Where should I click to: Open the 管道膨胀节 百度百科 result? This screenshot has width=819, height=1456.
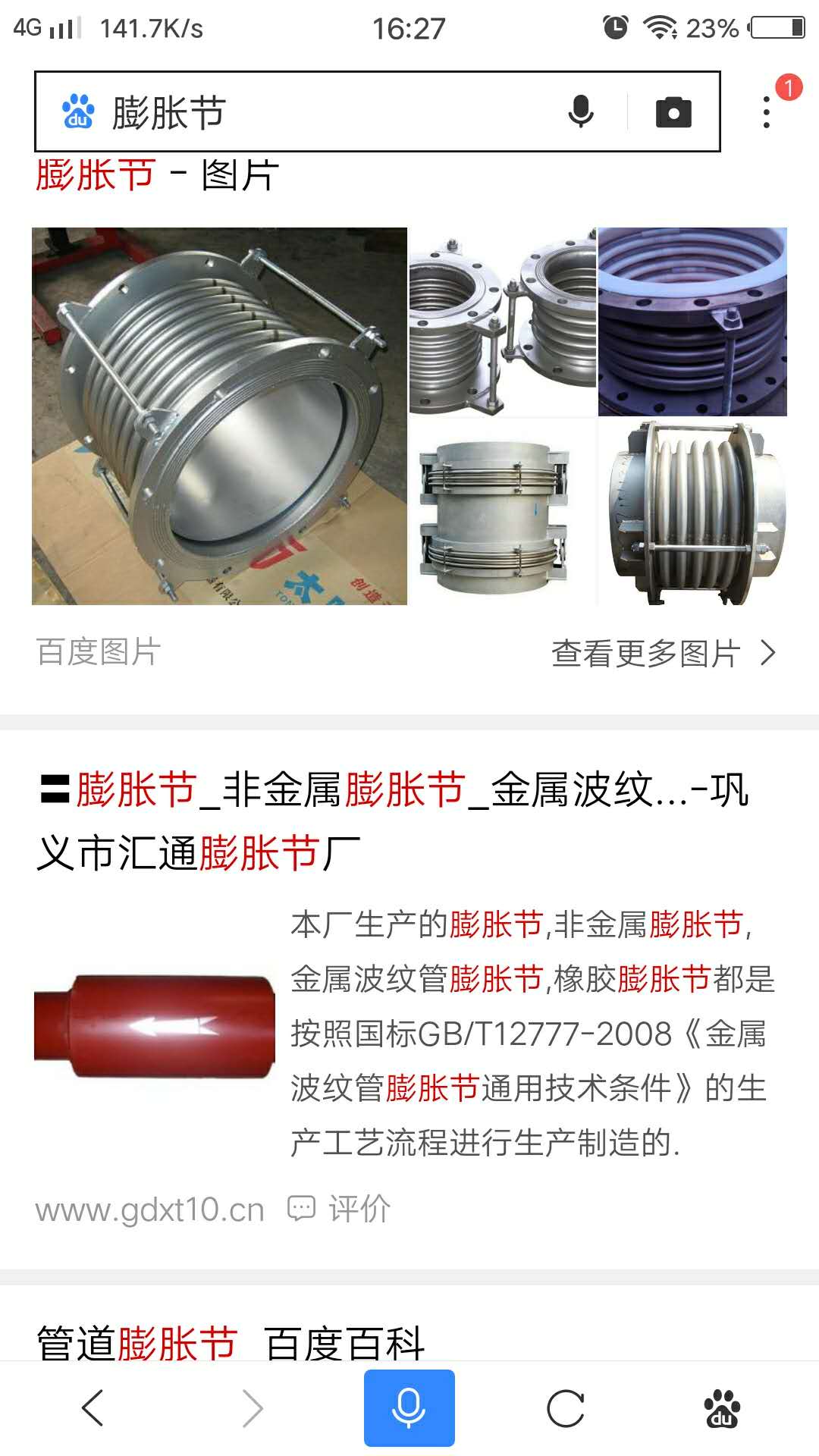click(231, 1342)
